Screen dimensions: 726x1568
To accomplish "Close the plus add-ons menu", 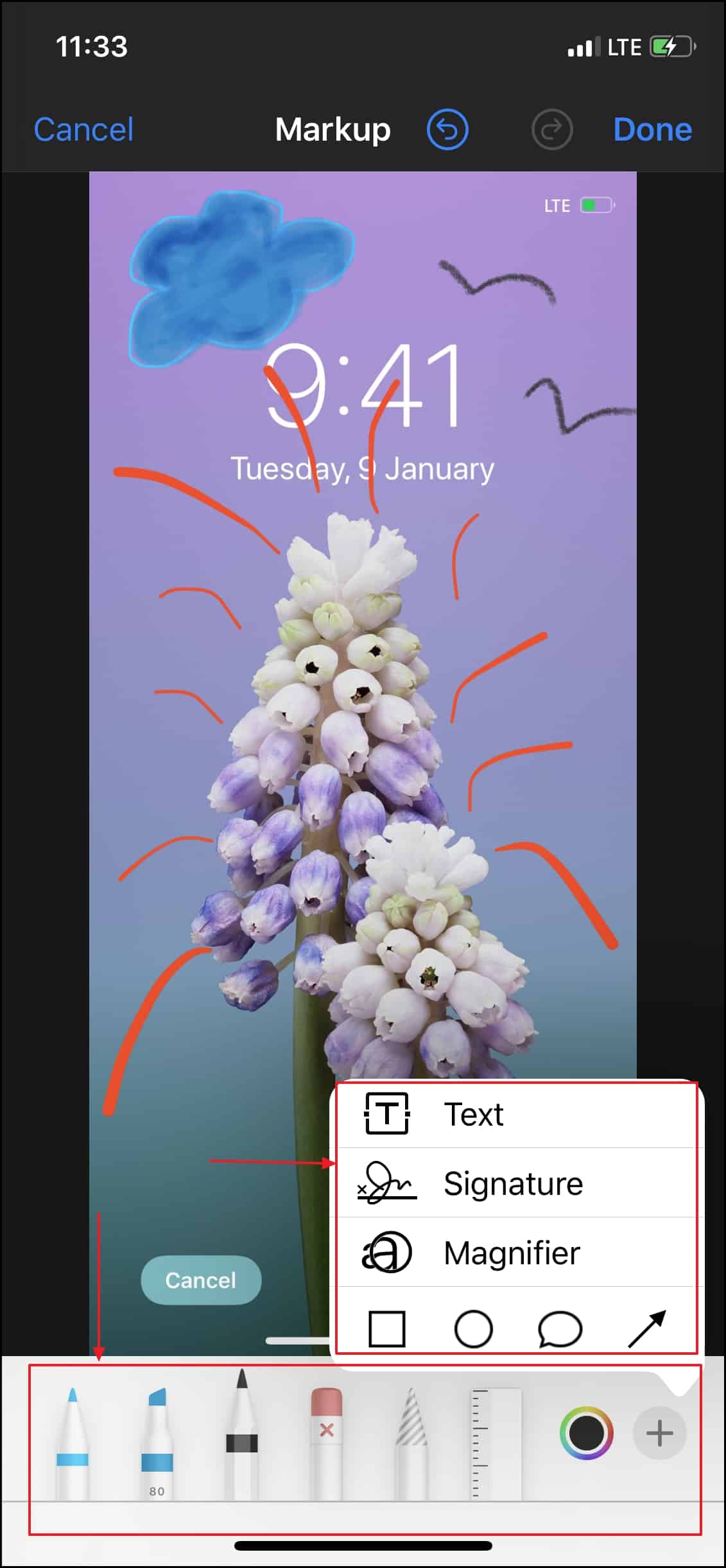I will [659, 1433].
